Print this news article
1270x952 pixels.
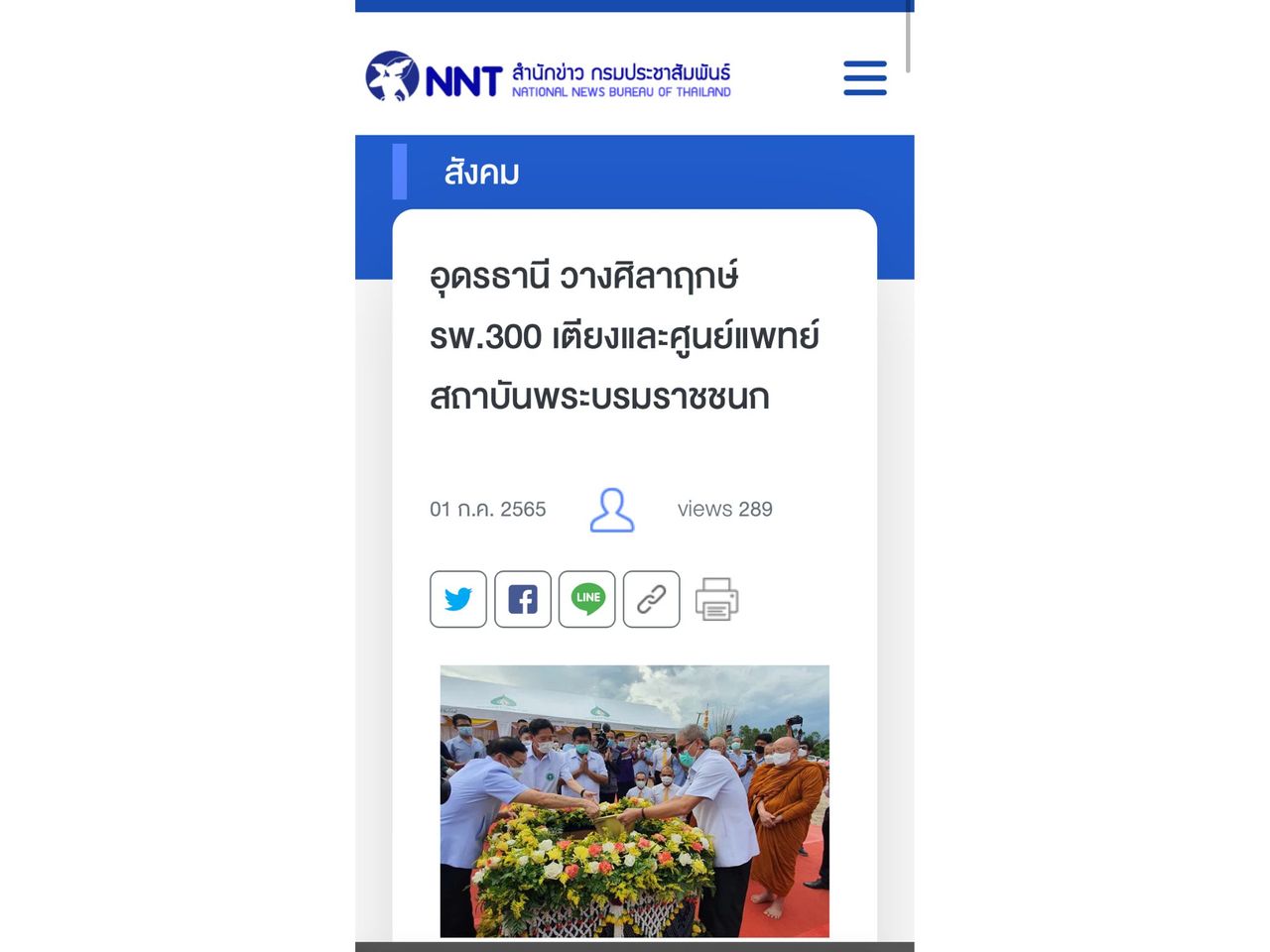pos(716,599)
